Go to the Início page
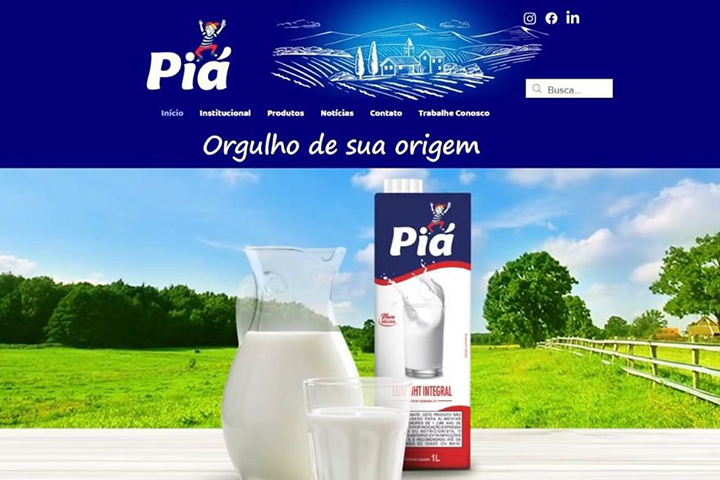720x480 pixels. coord(172,113)
